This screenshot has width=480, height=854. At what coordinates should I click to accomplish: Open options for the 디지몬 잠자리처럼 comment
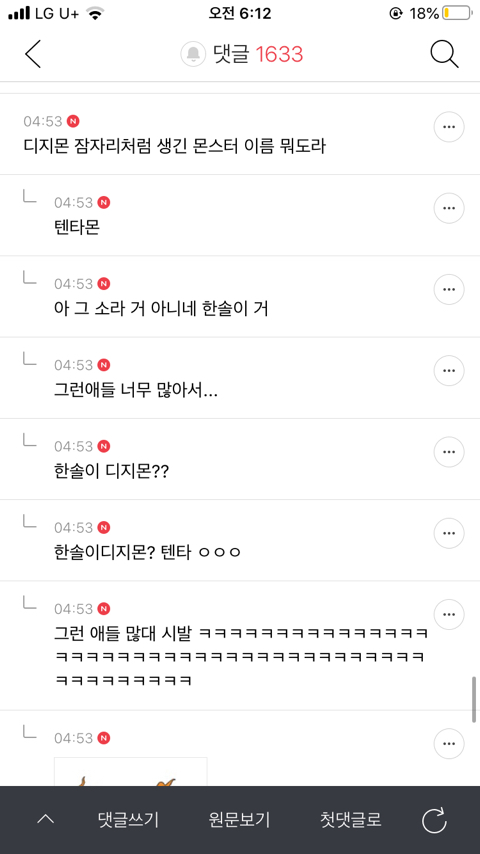(449, 127)
